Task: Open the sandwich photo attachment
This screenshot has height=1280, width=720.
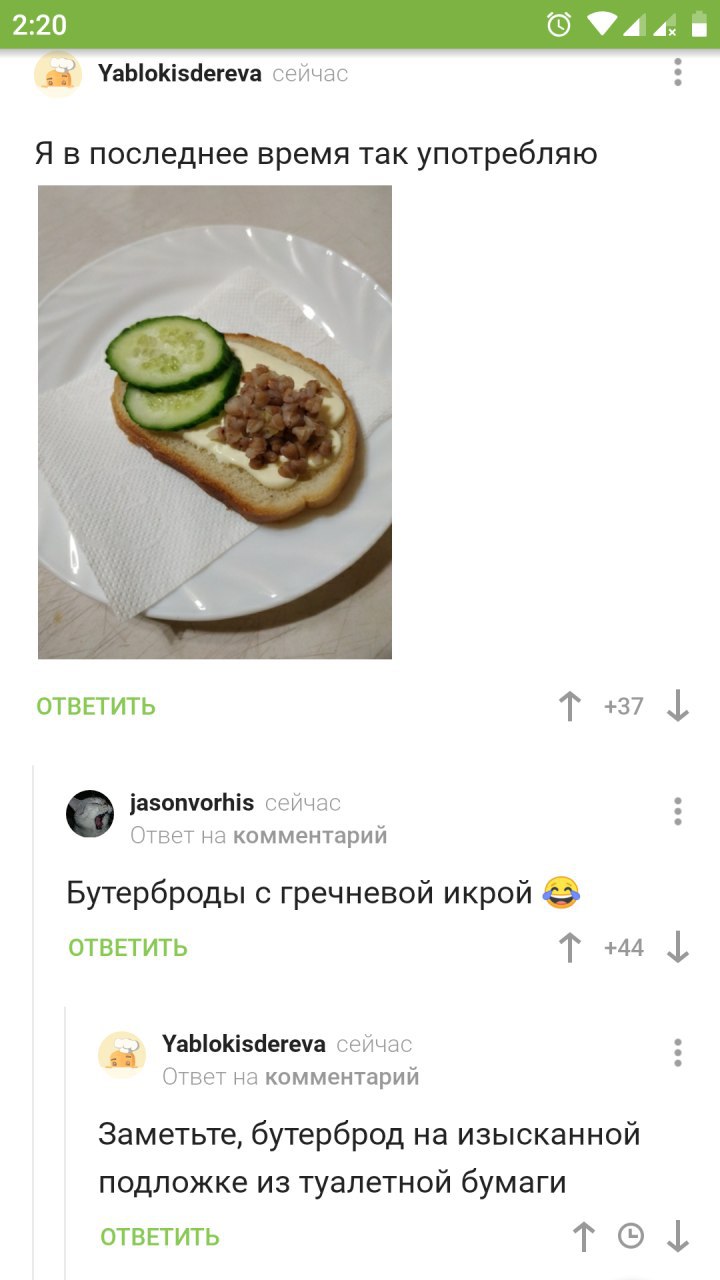Action: [x=215, y=422]
